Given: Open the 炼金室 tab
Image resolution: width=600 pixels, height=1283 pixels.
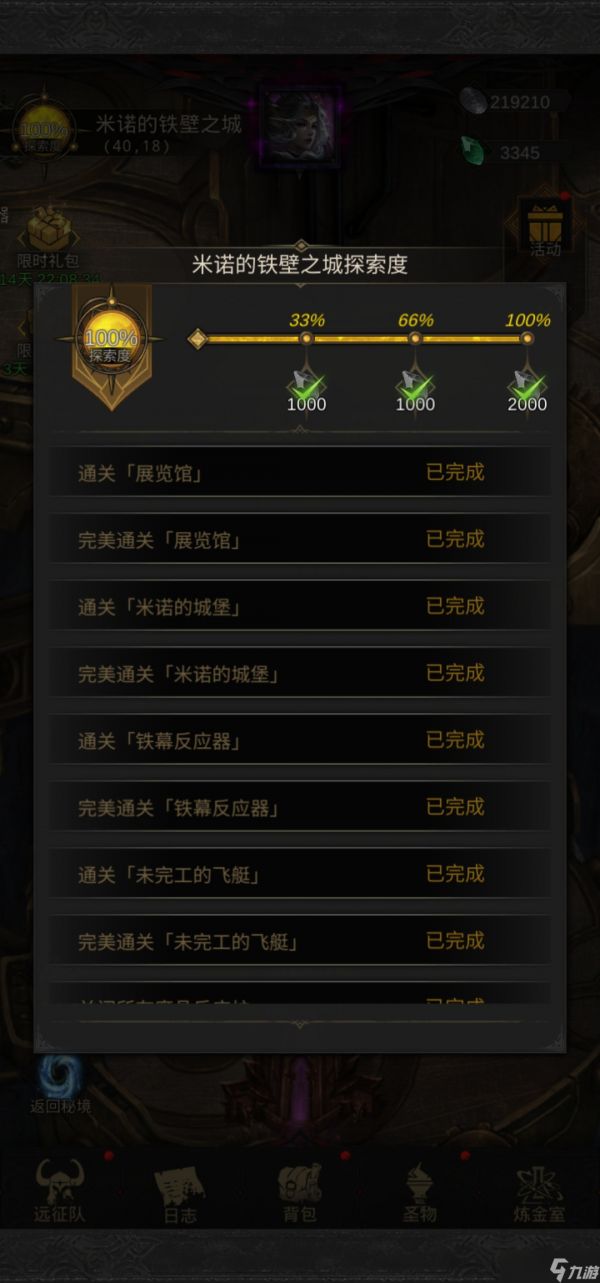Looking at the screenshot, I should [540, 1192].
